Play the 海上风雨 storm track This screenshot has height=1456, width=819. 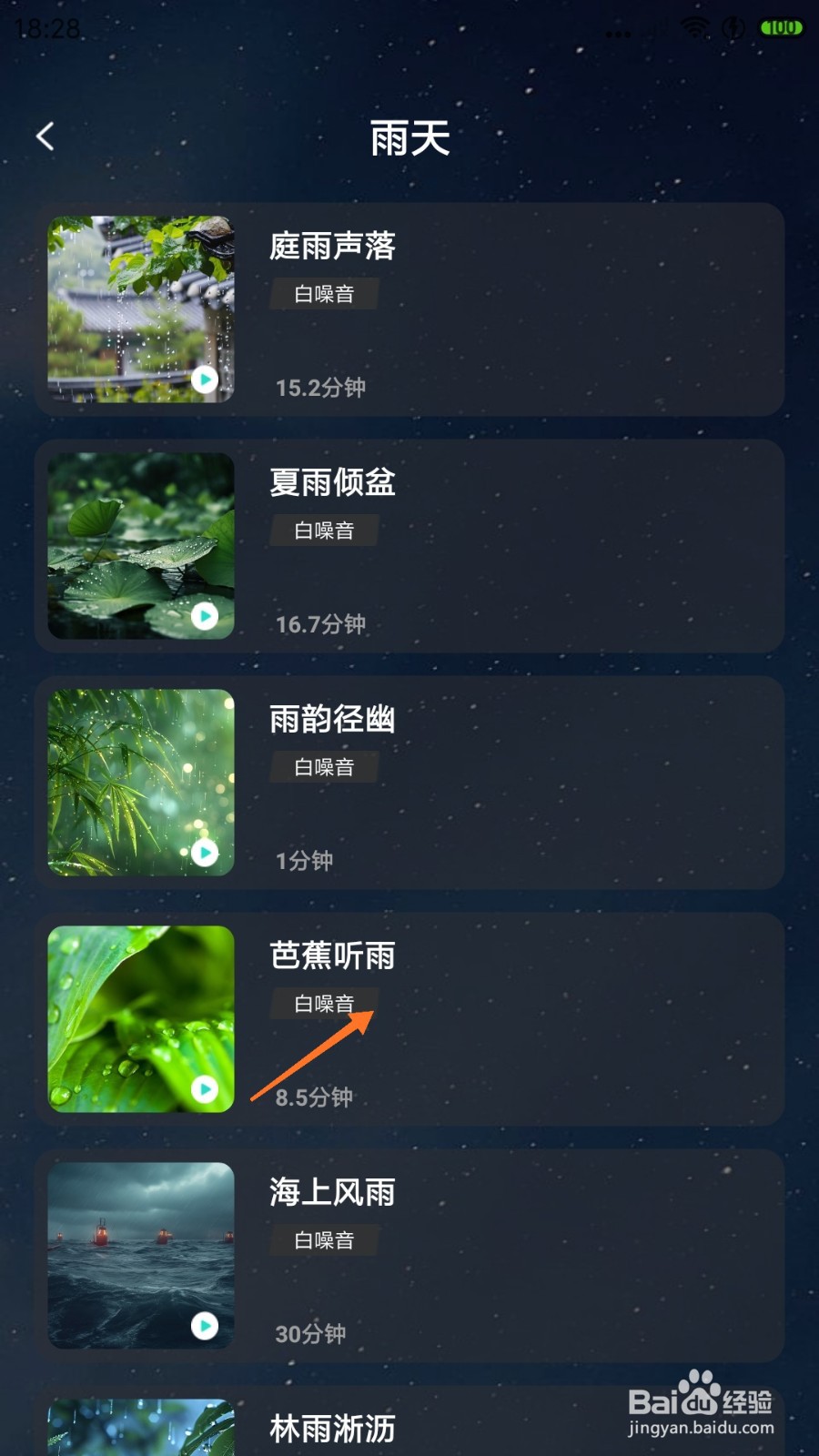(x=205, y=1324)
